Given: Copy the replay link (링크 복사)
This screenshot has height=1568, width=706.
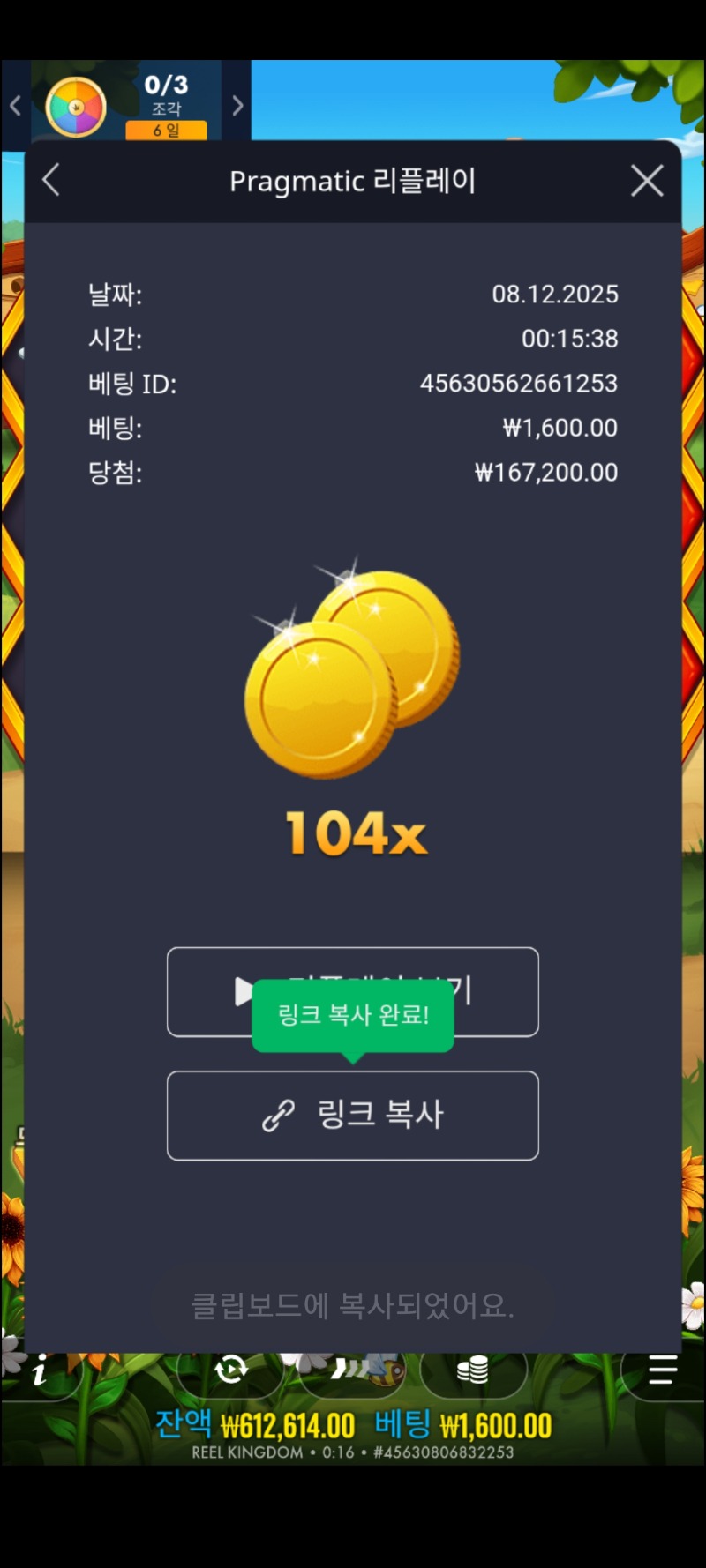Looking at the screenshot, I should [x=353, y=1115].
